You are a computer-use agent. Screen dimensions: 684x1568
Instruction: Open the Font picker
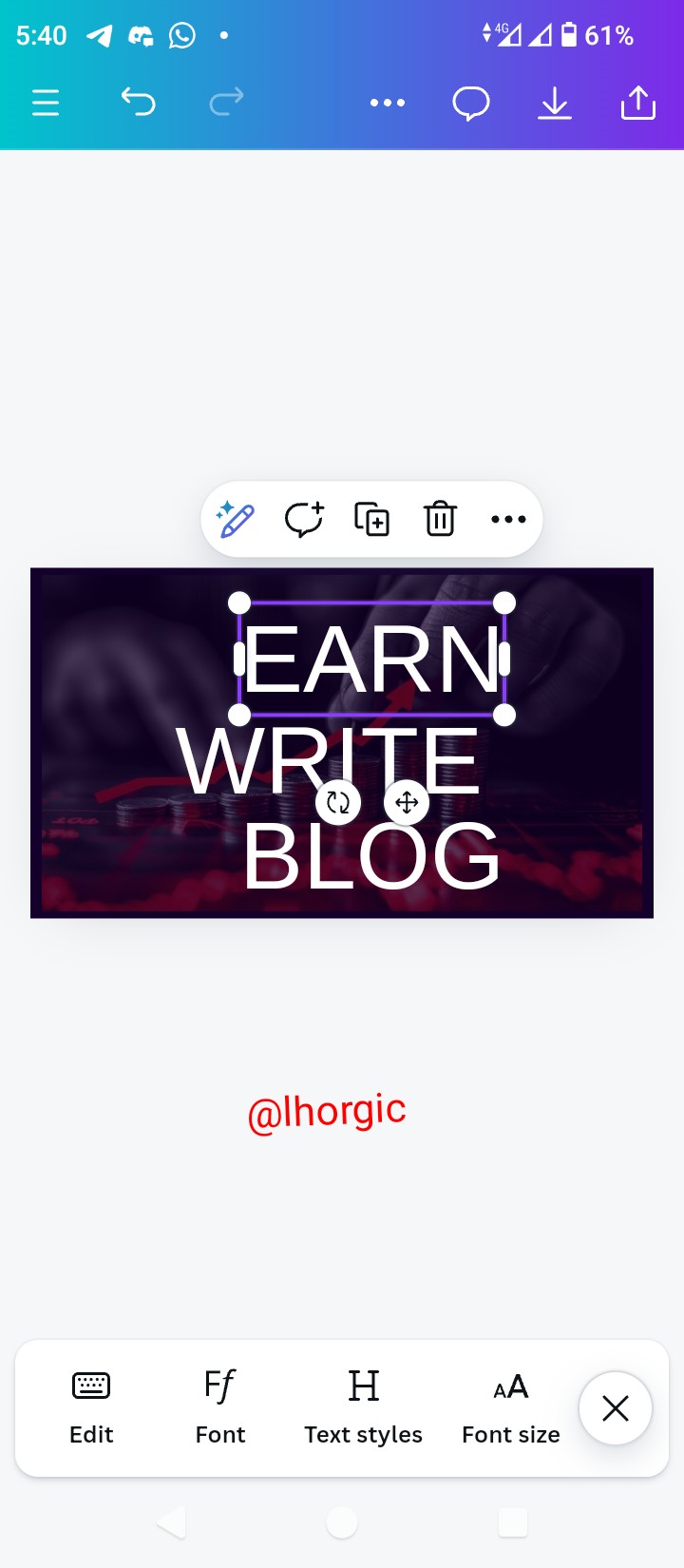click(220, 1407)
